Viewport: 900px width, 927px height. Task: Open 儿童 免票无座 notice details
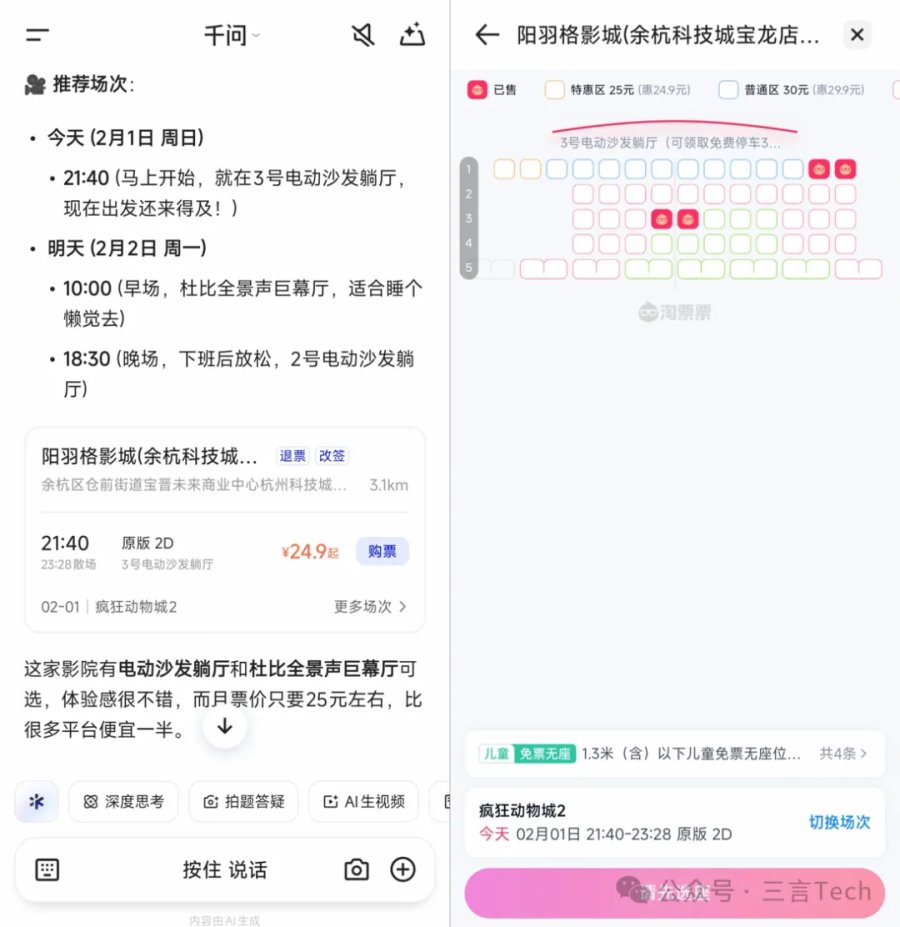674,753
